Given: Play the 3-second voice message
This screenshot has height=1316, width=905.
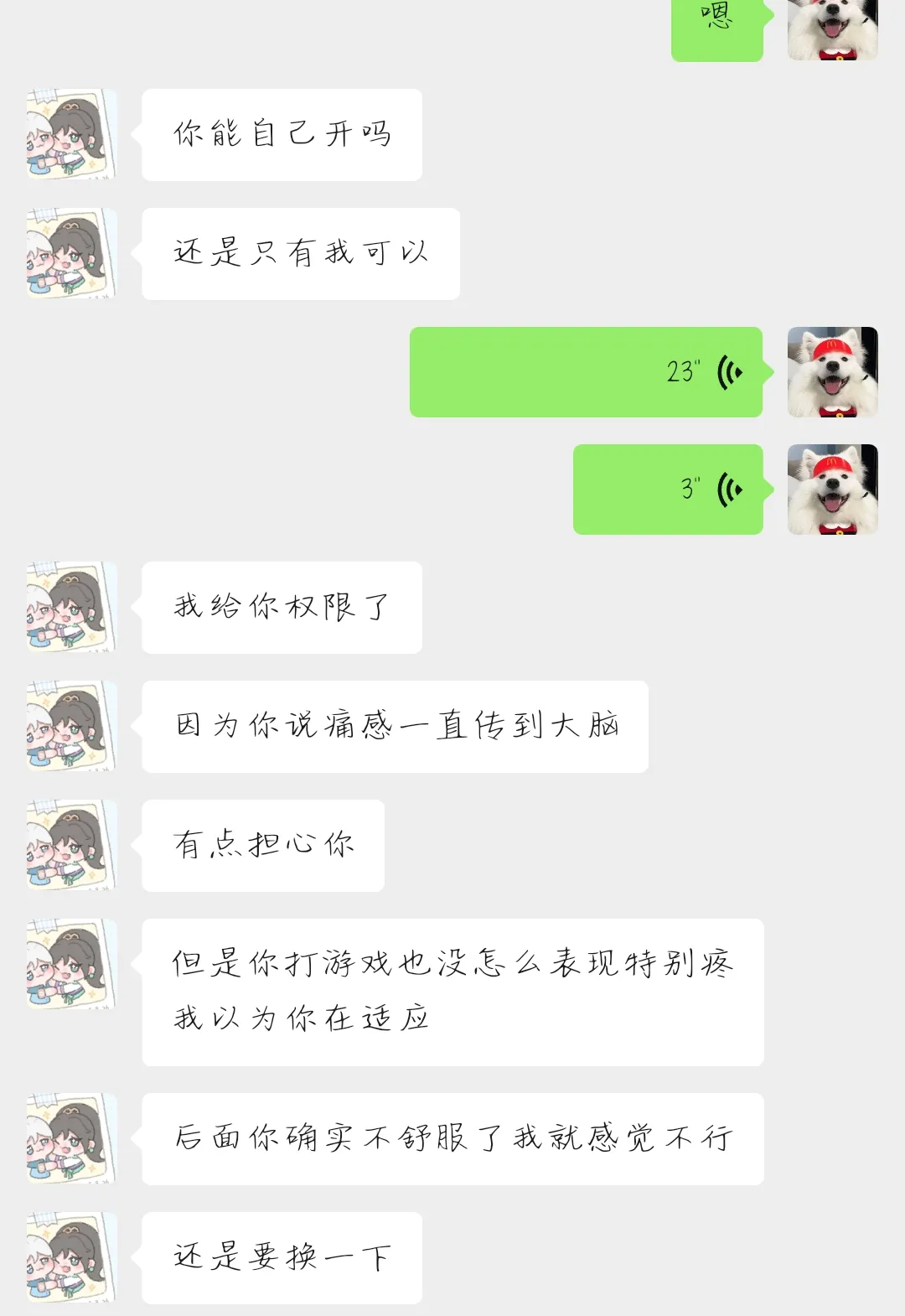Looking at the screenshot, I should click(x=668, y=490).
